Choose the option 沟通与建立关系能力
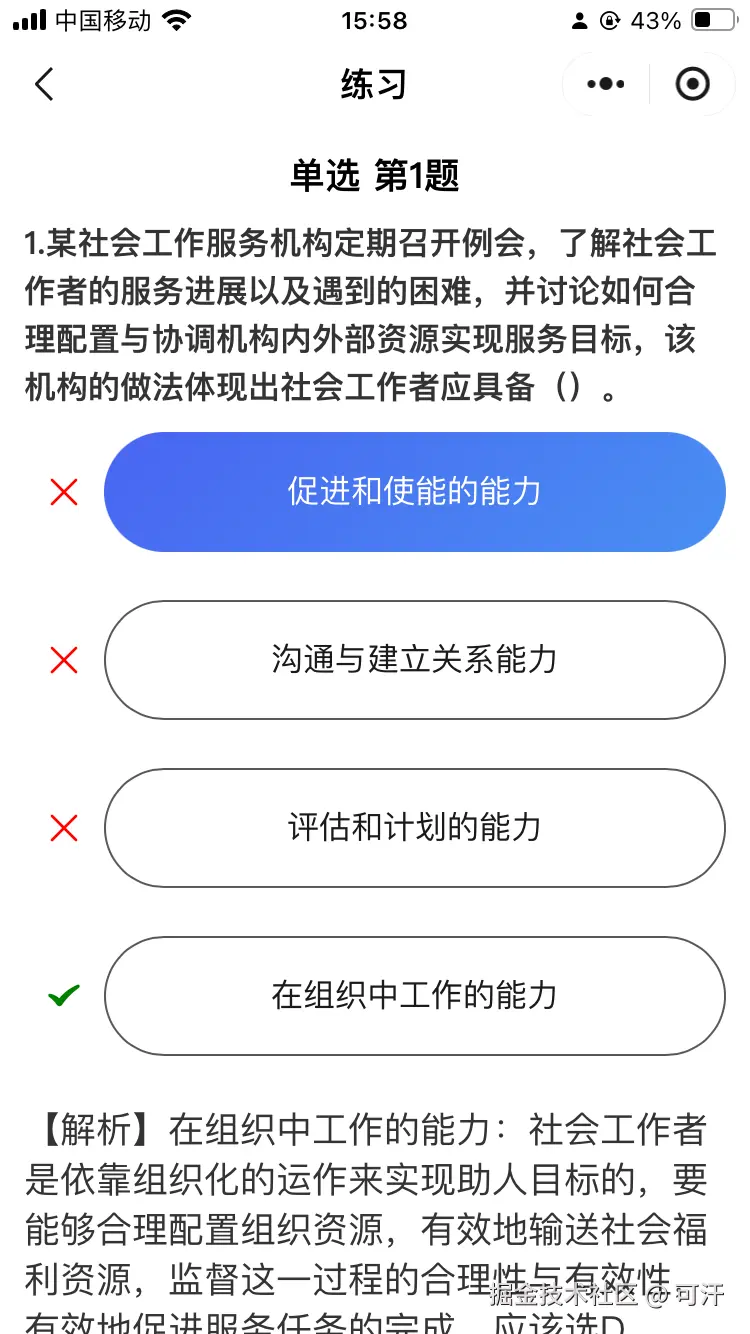The image size is (750, 1334). (x=414, y=660)
